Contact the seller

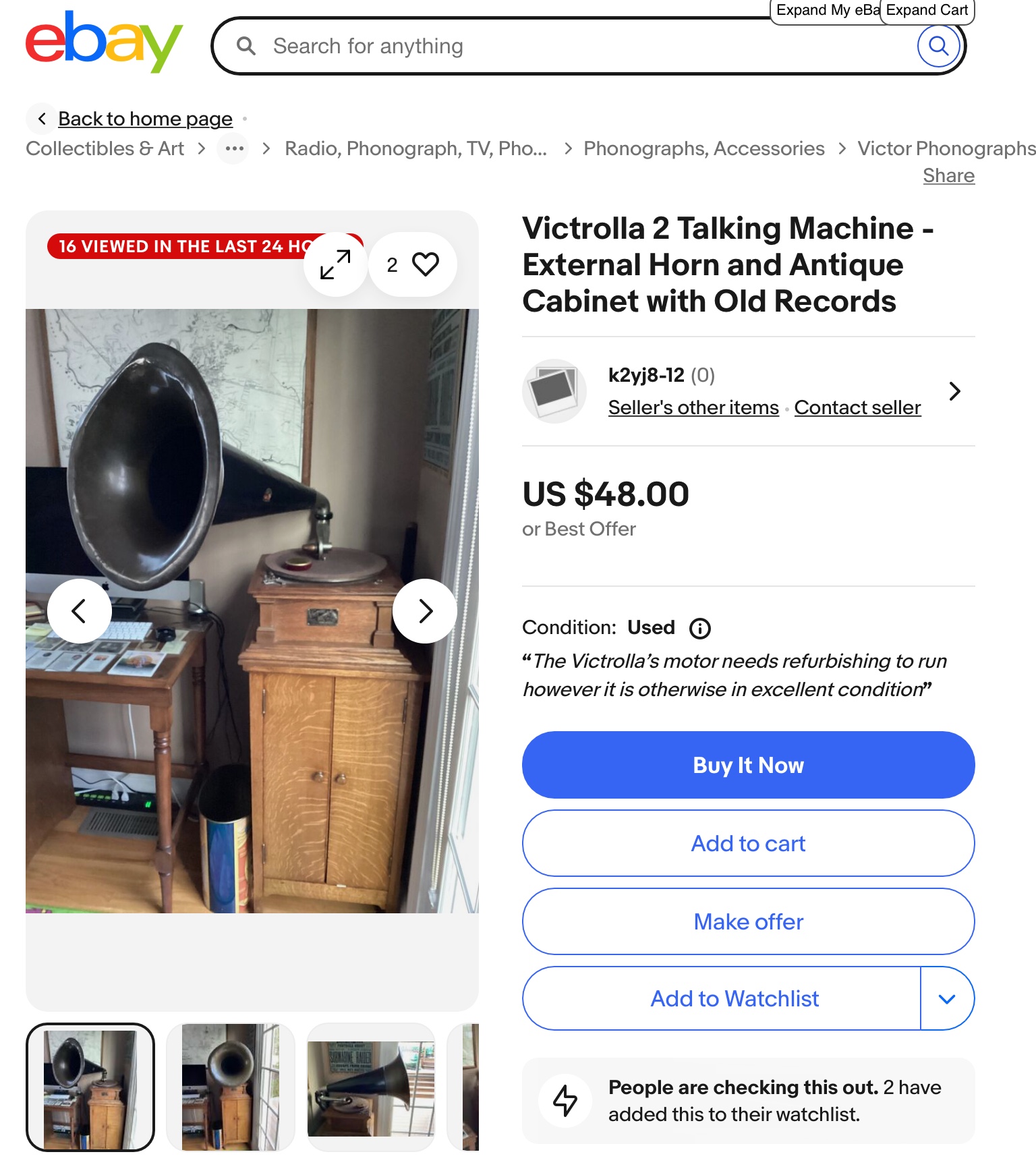[857, 407]
